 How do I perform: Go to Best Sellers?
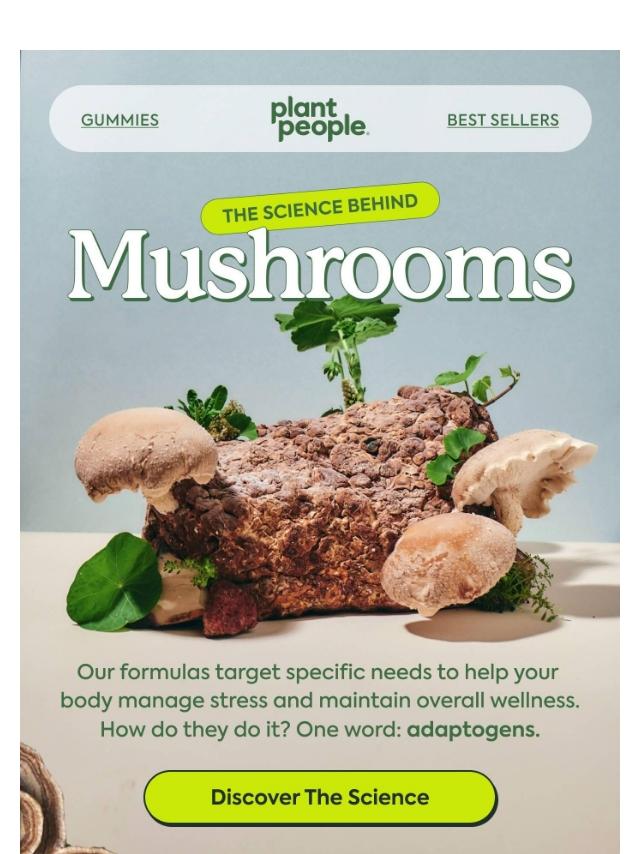(x=502, y=120)
